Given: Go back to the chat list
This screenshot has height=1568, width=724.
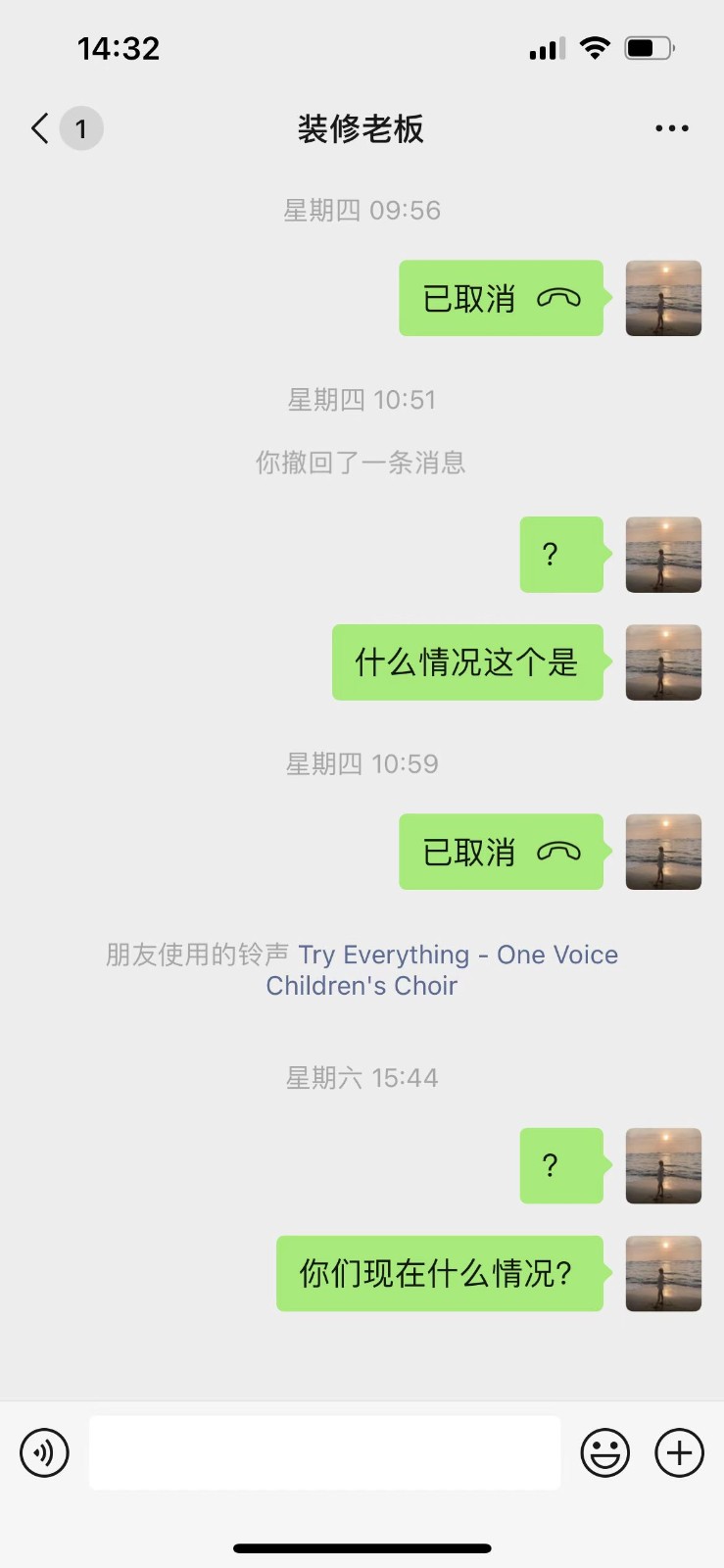Looking at the screenshot, I should (x=41, y=128).
